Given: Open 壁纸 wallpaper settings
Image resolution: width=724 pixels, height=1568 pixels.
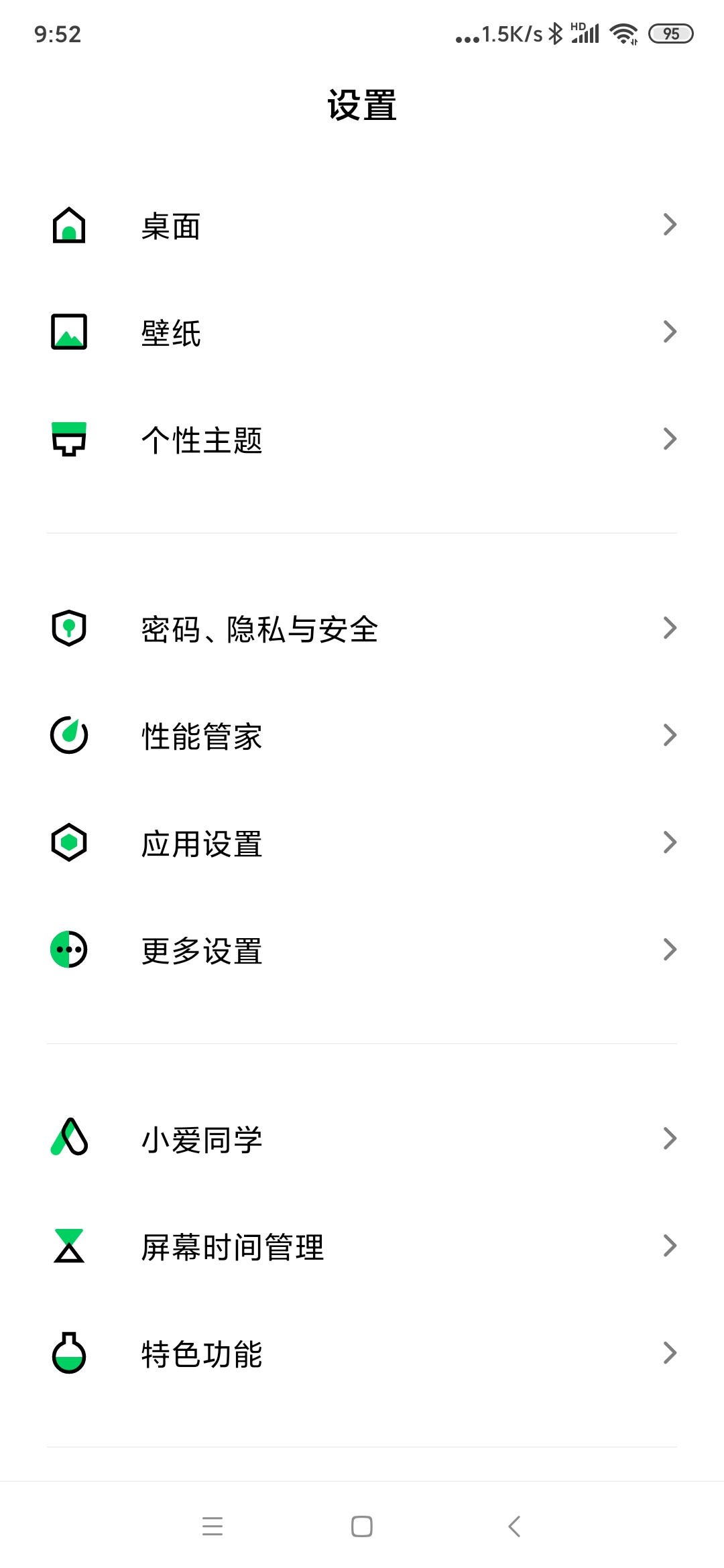Looking at the screenshot, I should pos(362,332).
